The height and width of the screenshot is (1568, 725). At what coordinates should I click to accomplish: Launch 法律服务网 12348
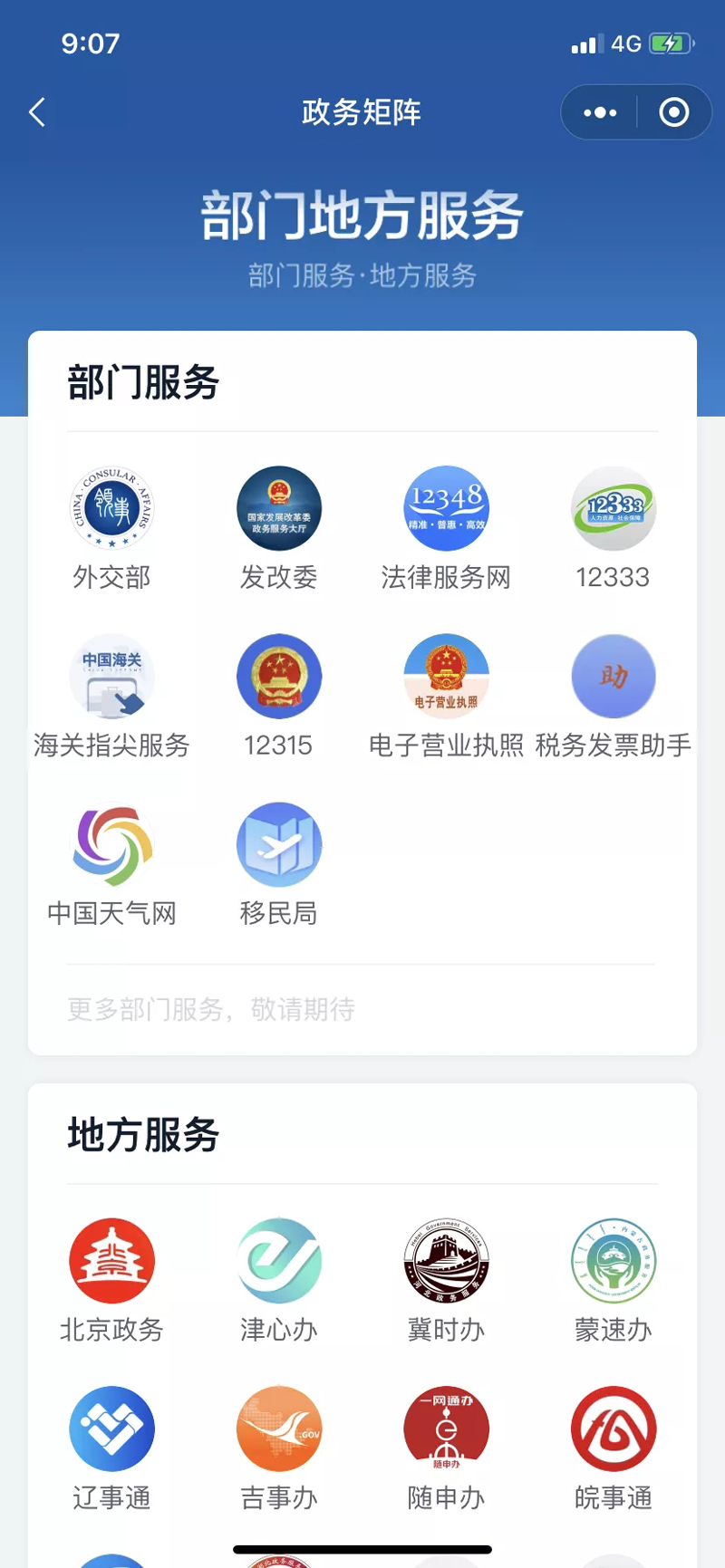pos(446,509)
